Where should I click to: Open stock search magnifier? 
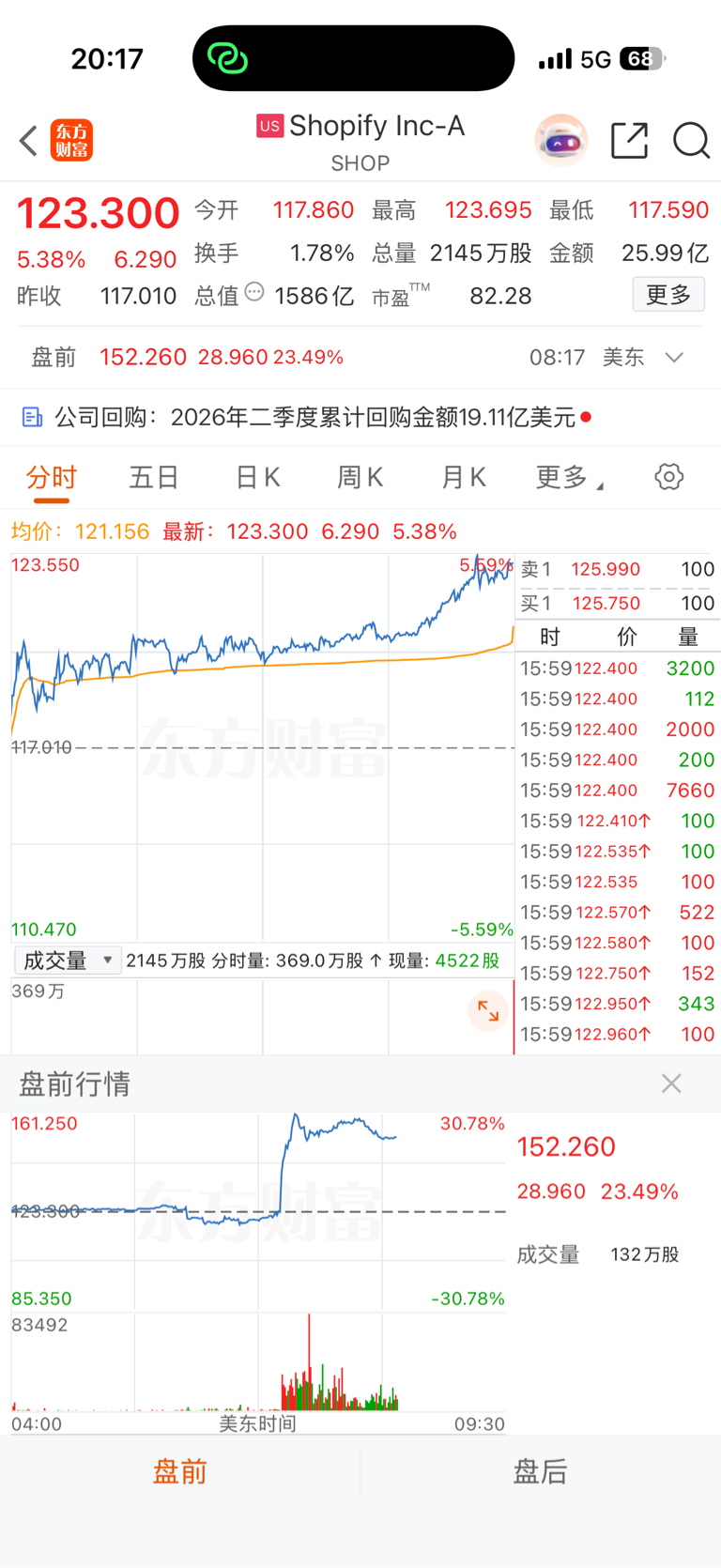[x=691, y=141]
